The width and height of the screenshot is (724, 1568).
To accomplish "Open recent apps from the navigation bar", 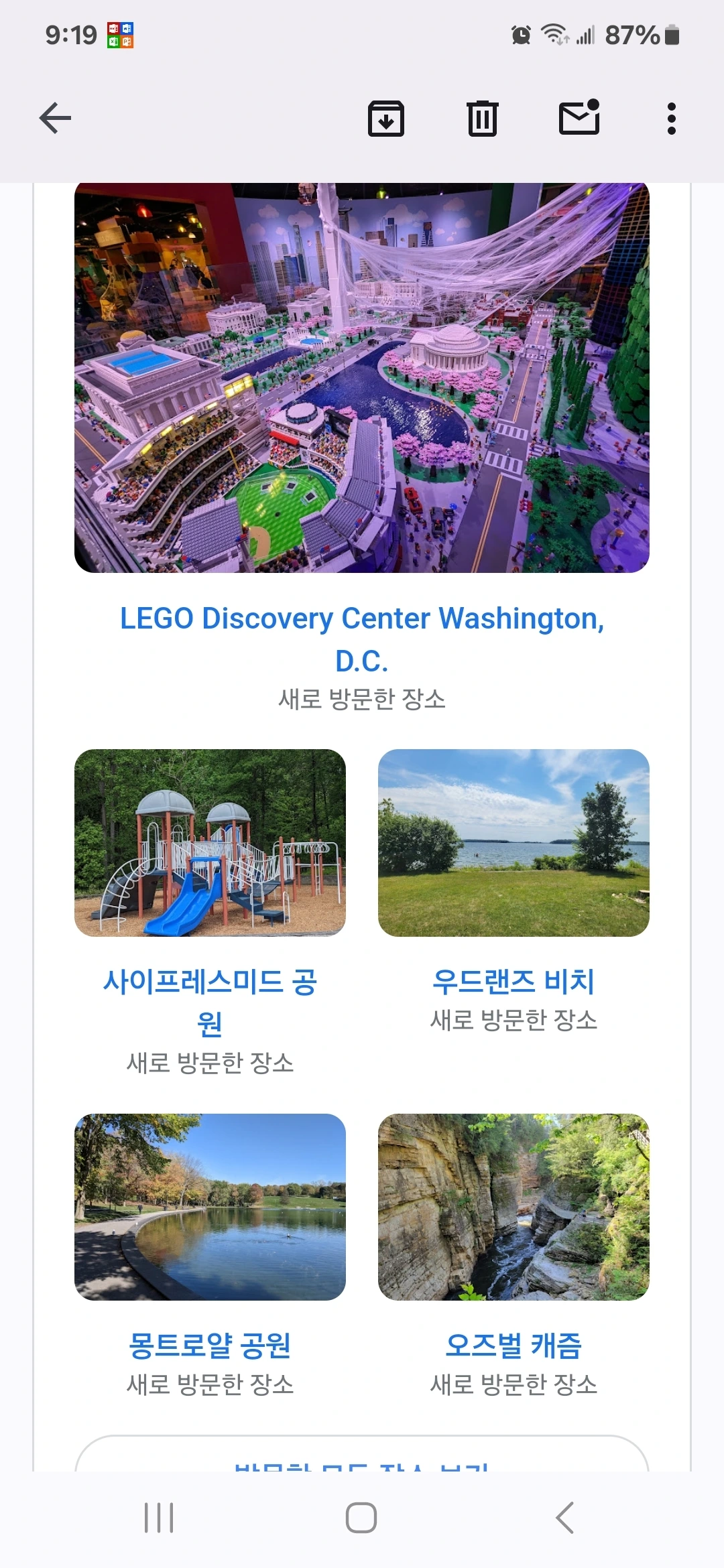I will [159, 1518].
